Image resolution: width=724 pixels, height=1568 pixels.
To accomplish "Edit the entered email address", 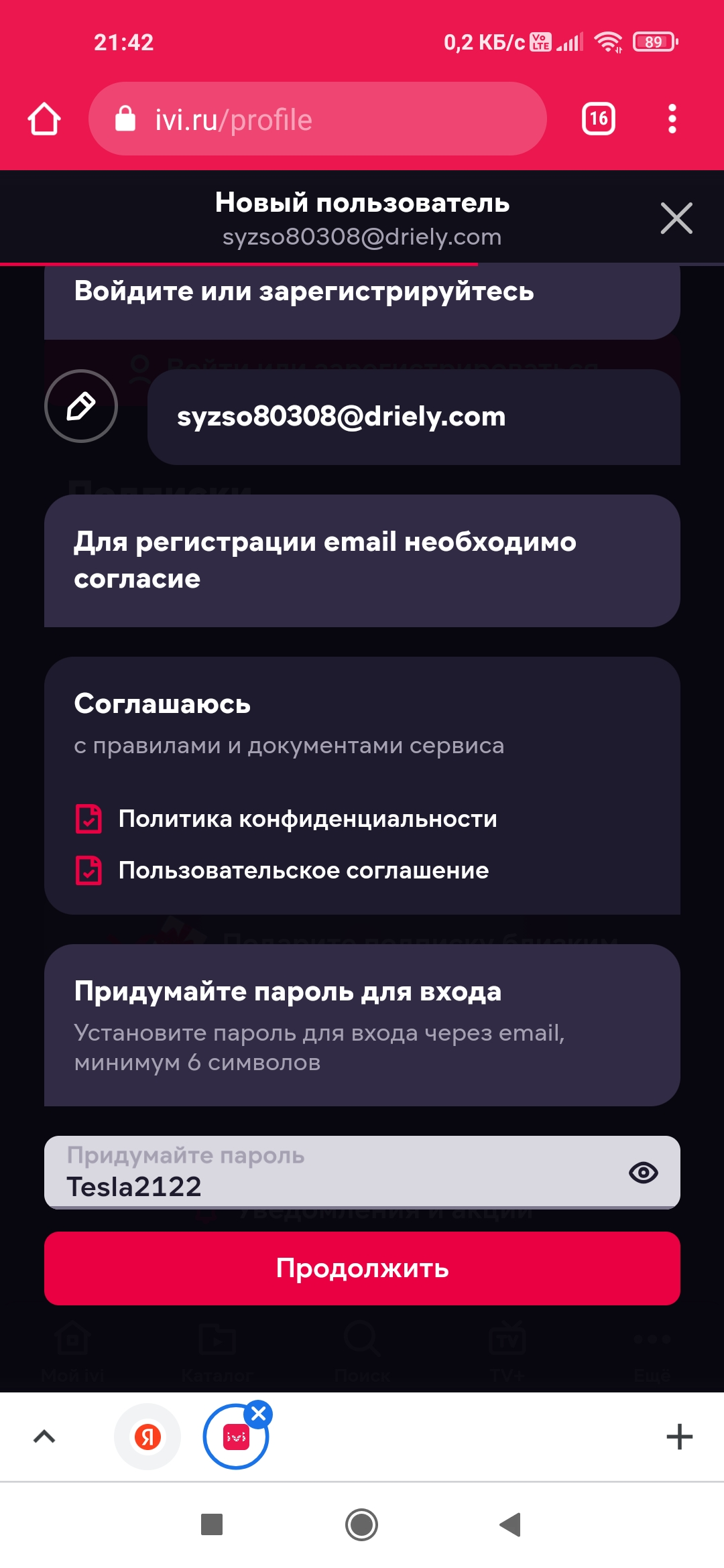I will click(81, 406).
